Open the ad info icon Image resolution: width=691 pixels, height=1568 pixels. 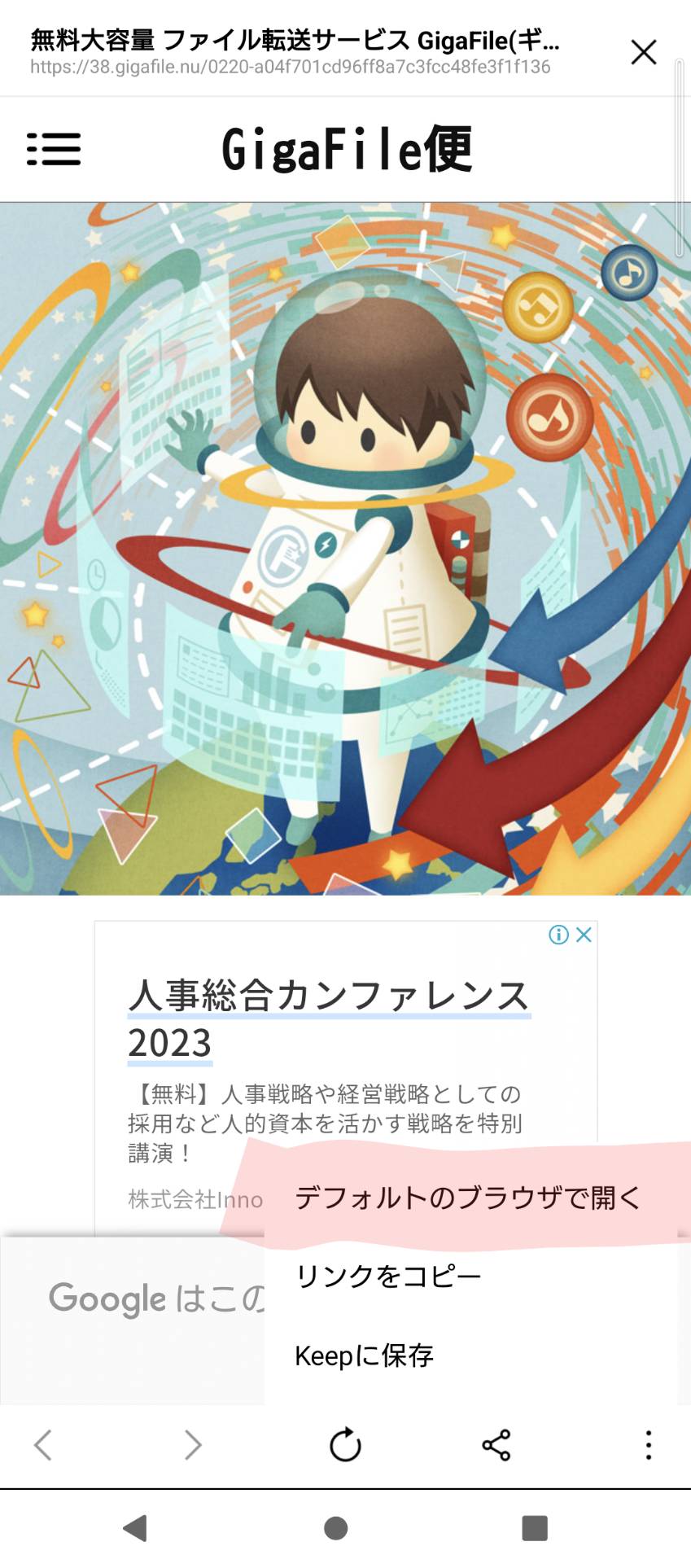[x=558, y=935]
